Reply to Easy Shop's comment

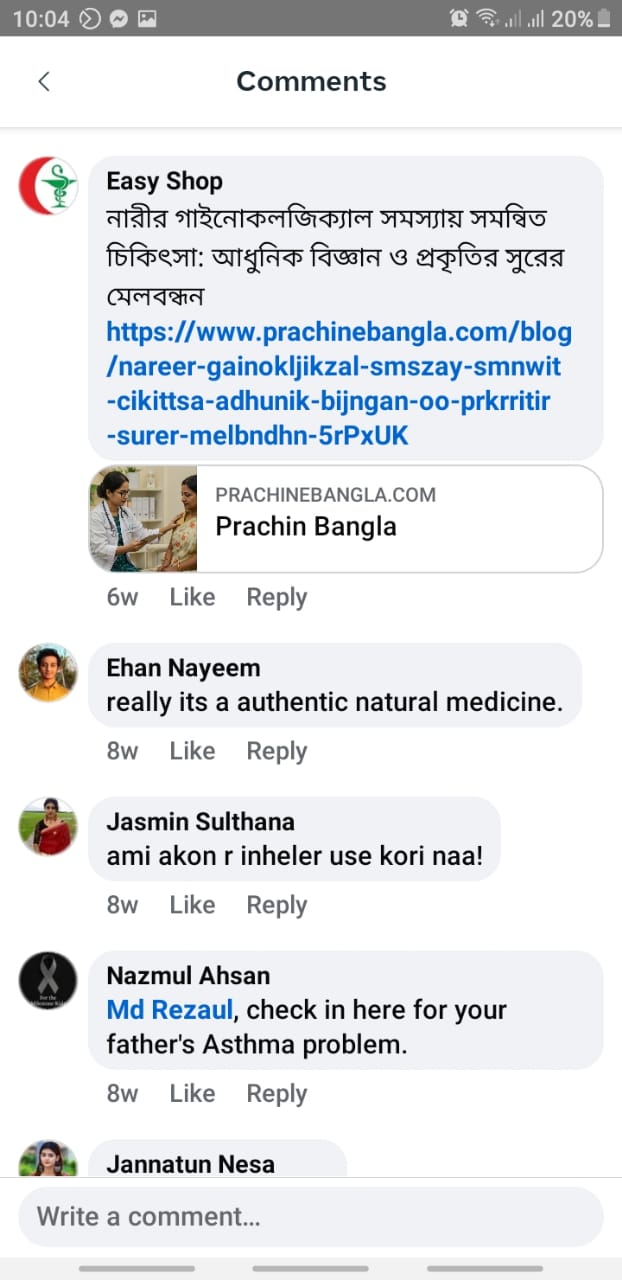coord(277,597)
